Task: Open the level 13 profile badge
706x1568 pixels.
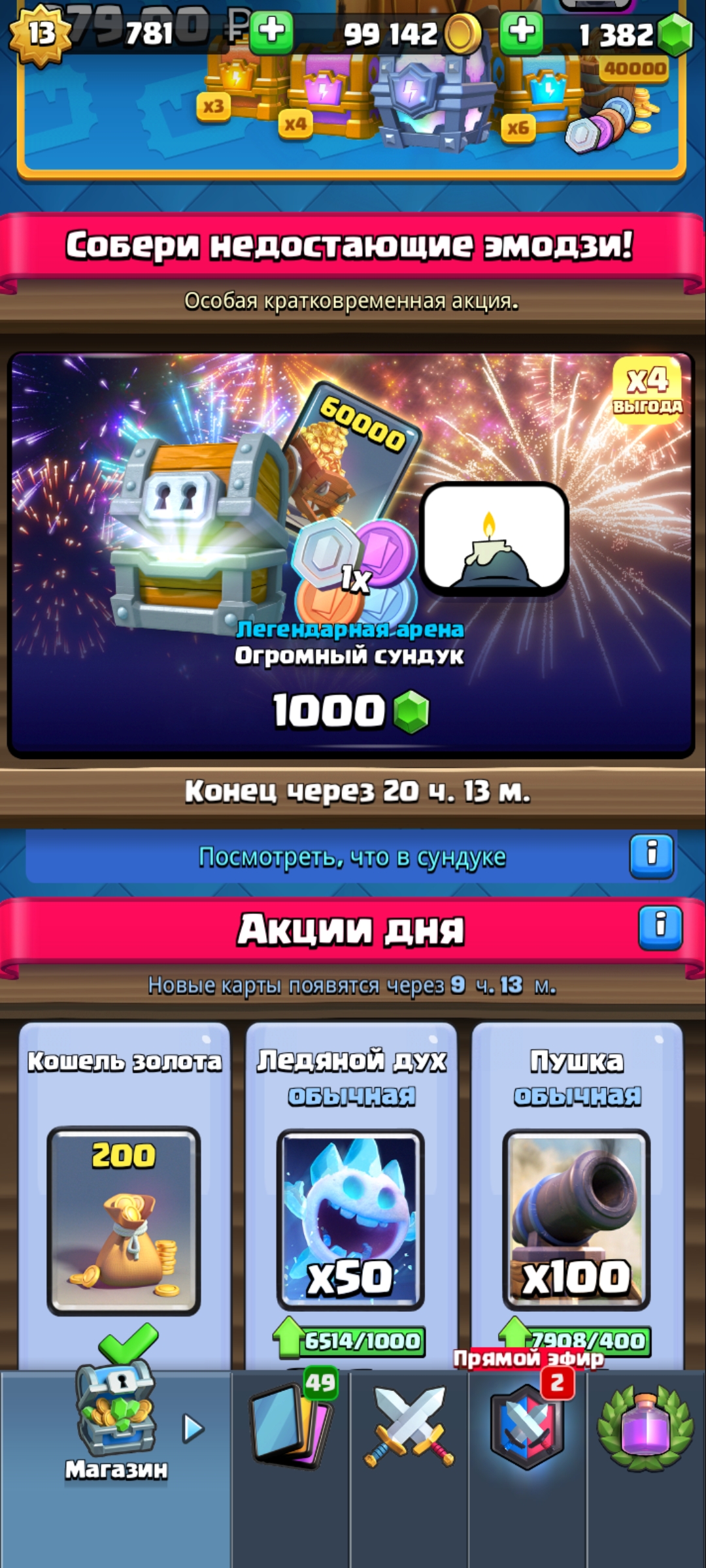Action: pos(40,34)
